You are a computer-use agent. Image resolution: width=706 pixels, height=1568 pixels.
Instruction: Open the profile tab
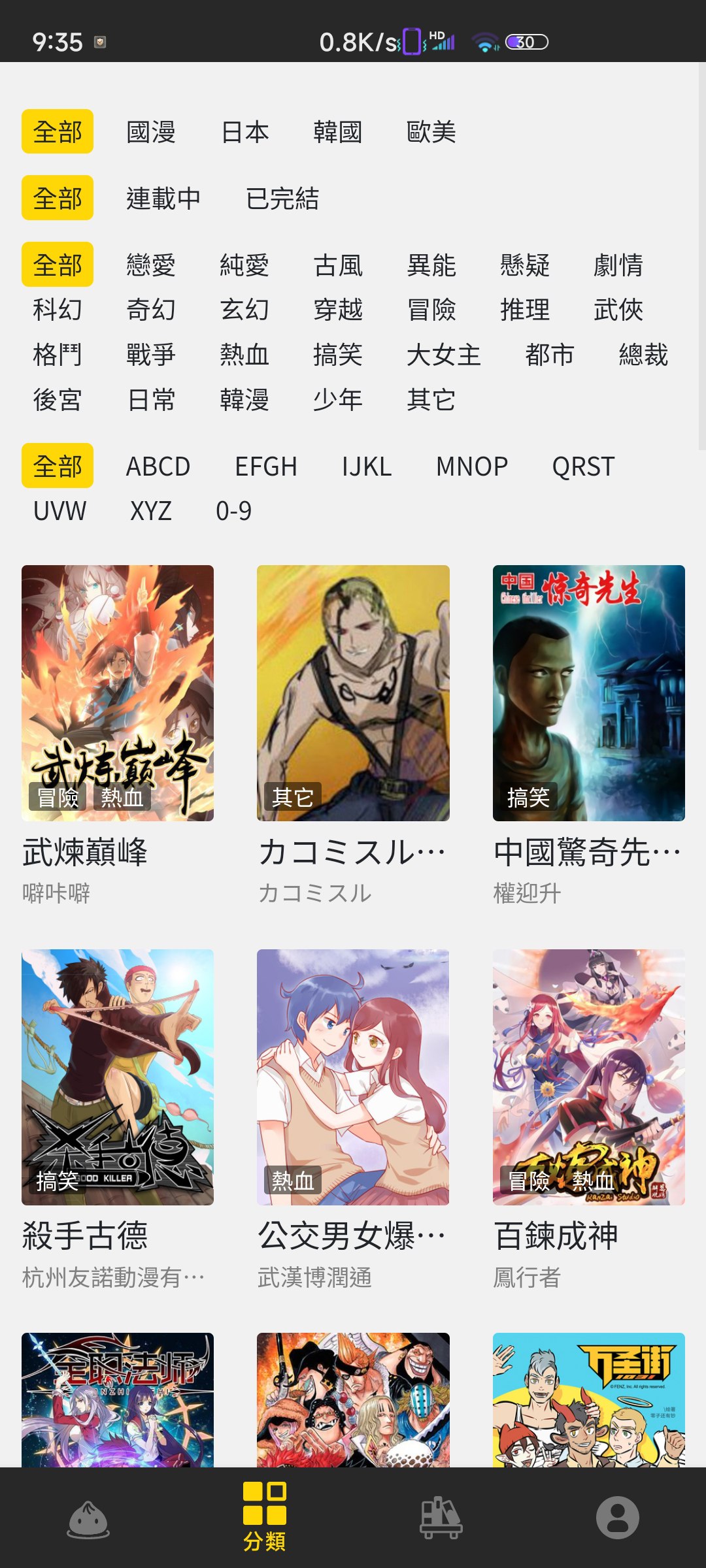click(x=617, y=1518)
